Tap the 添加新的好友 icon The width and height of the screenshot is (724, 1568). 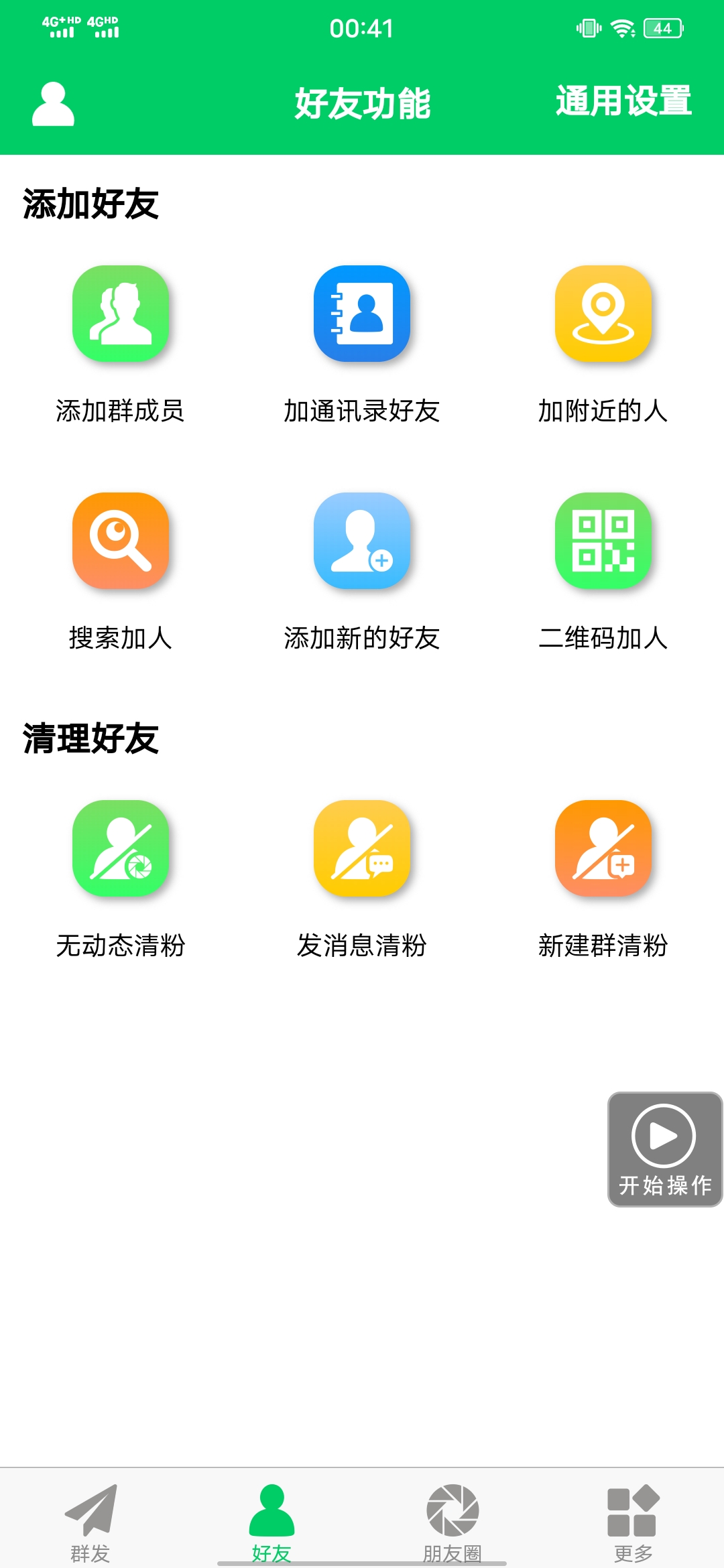362,543
